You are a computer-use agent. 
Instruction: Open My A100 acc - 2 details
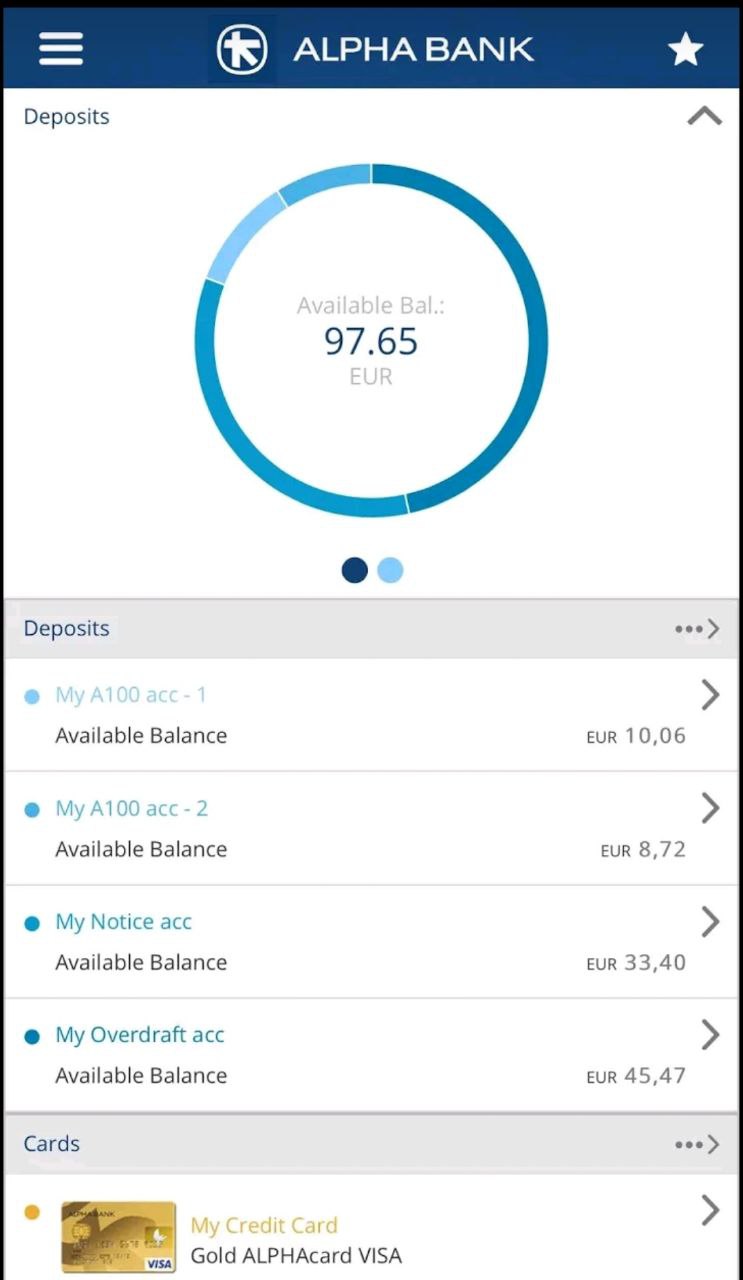(x=372, y=828)
